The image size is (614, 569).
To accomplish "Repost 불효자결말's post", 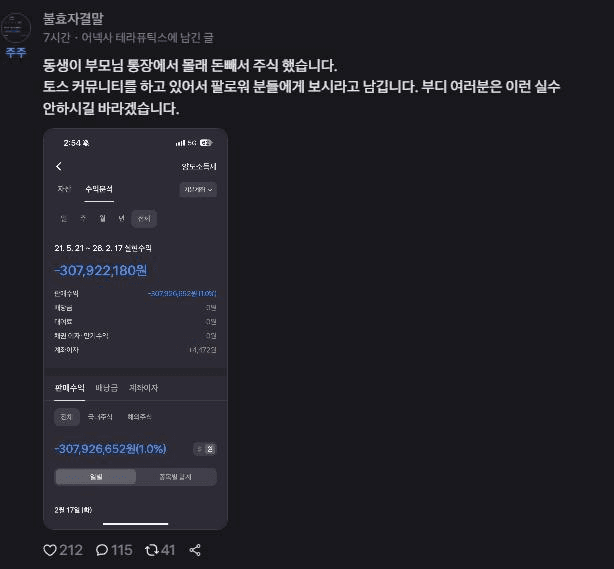I will 152,550.
